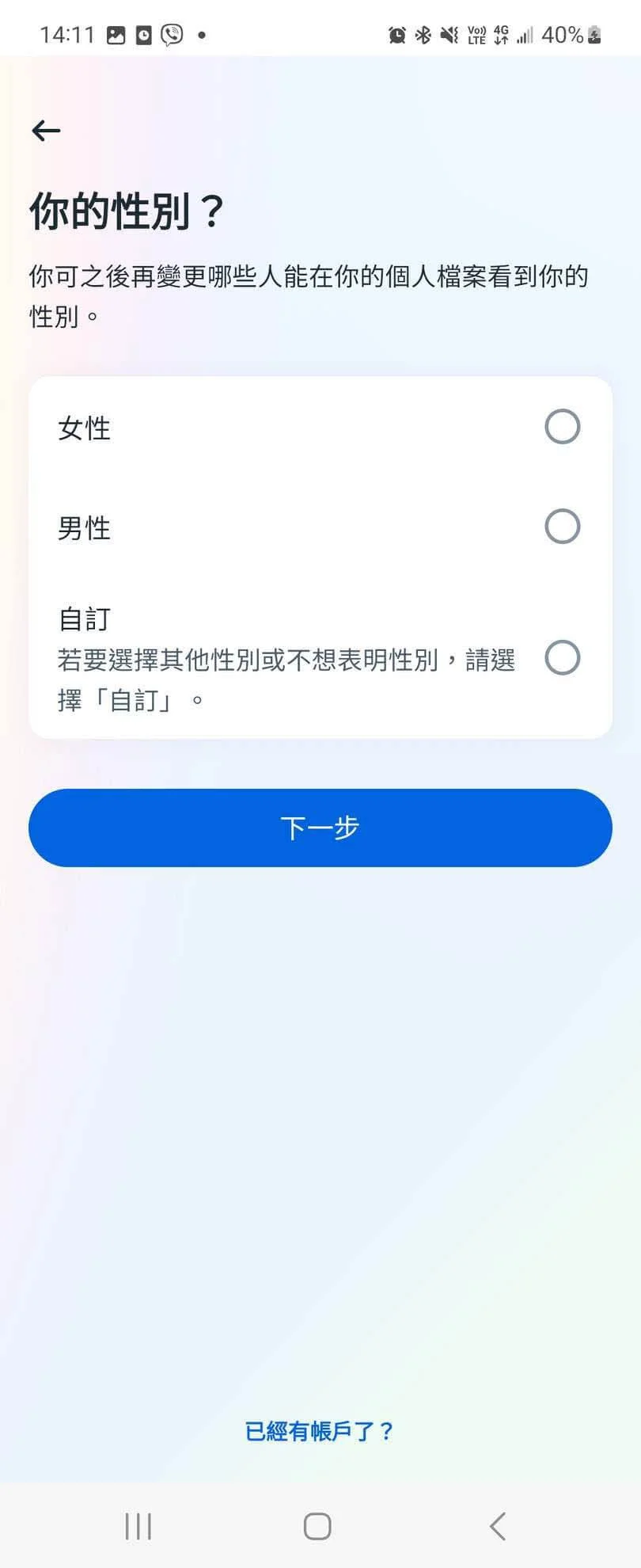641x1568 pixels.
Task: Tap the VoLTE indicator in status bar
Action: tap(476, 34)
